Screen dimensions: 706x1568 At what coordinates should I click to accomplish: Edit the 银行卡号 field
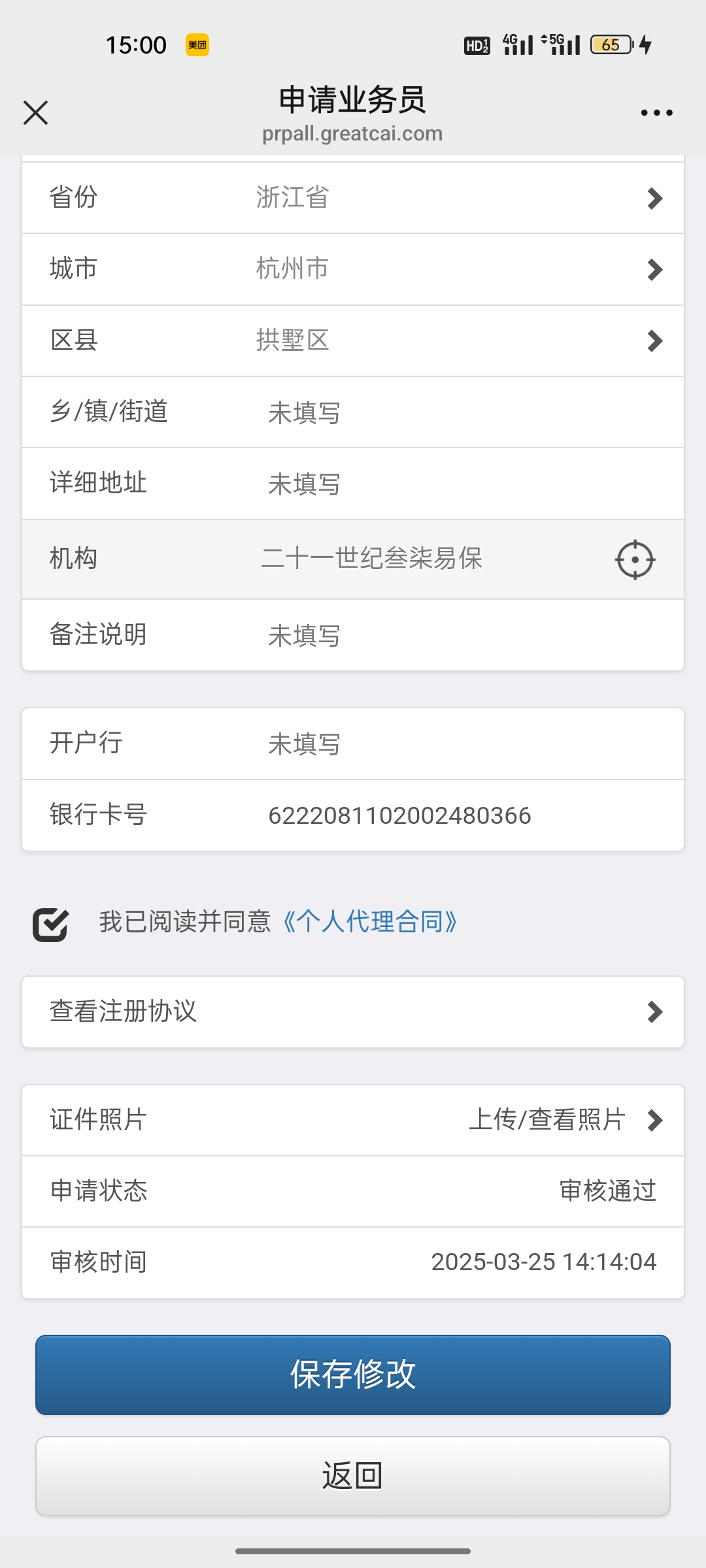tap(458, 815)
